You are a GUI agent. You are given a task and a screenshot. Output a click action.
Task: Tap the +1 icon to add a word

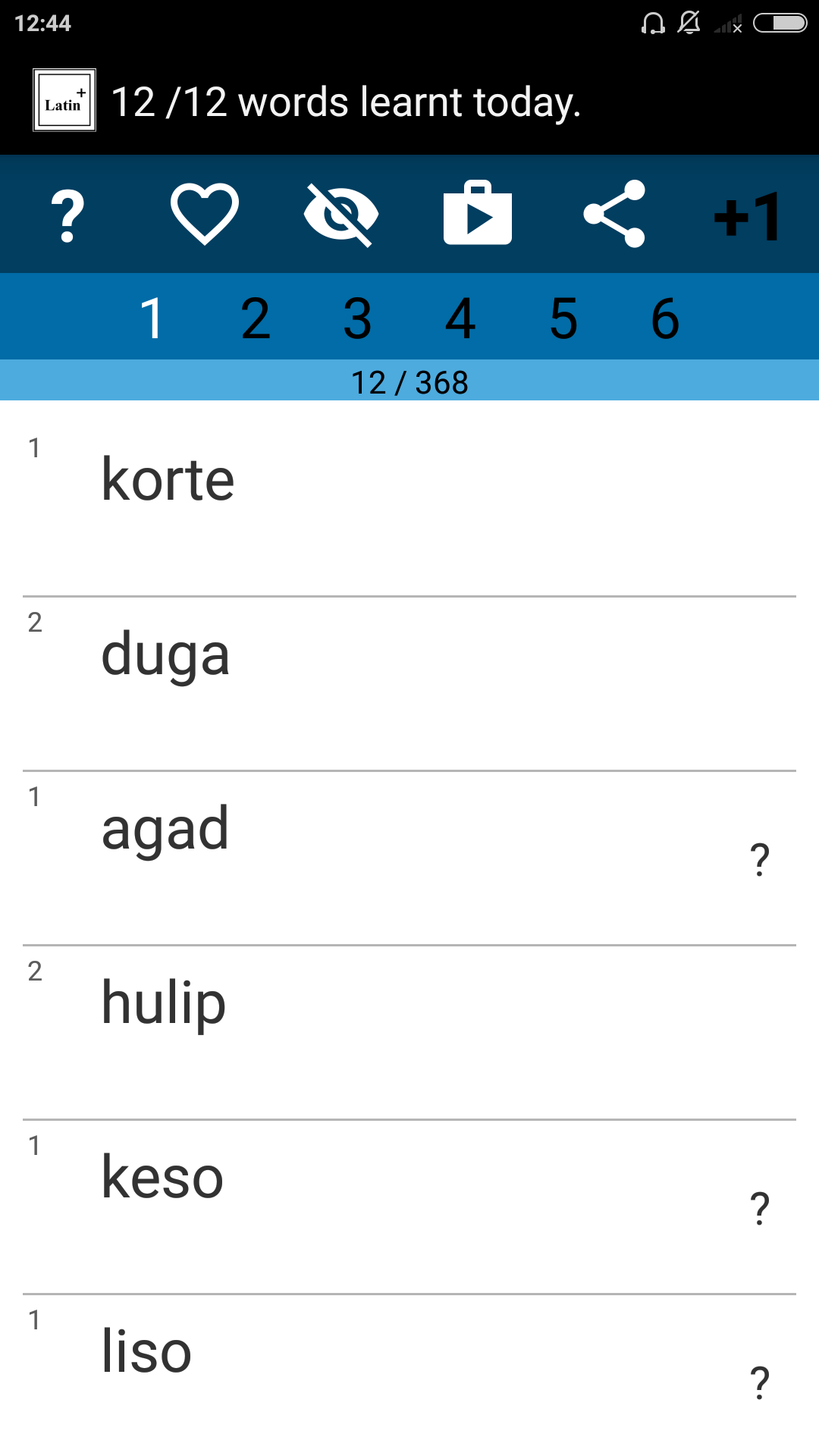coord(747,215)
